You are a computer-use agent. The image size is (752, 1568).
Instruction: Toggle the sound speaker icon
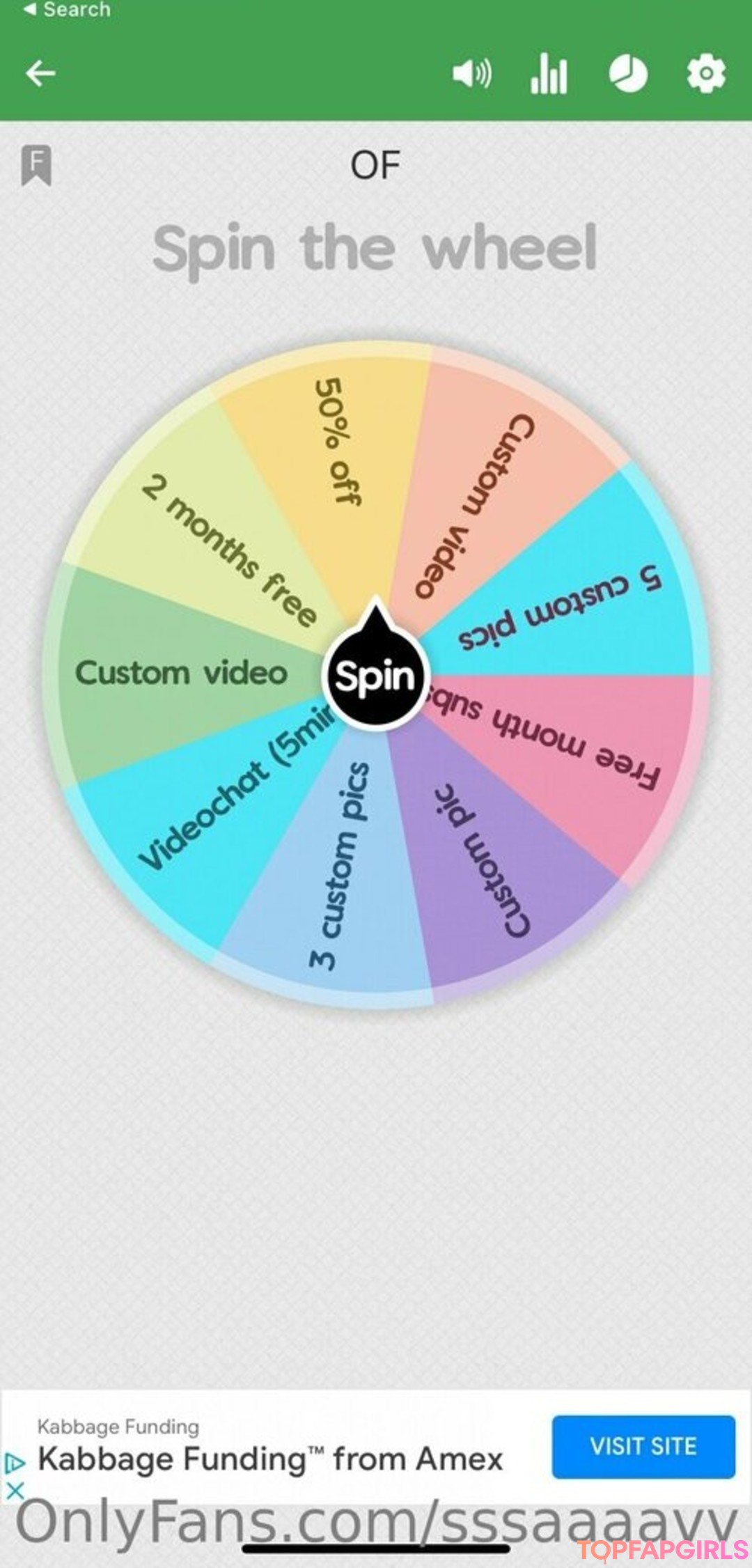(x=471, y=73)
